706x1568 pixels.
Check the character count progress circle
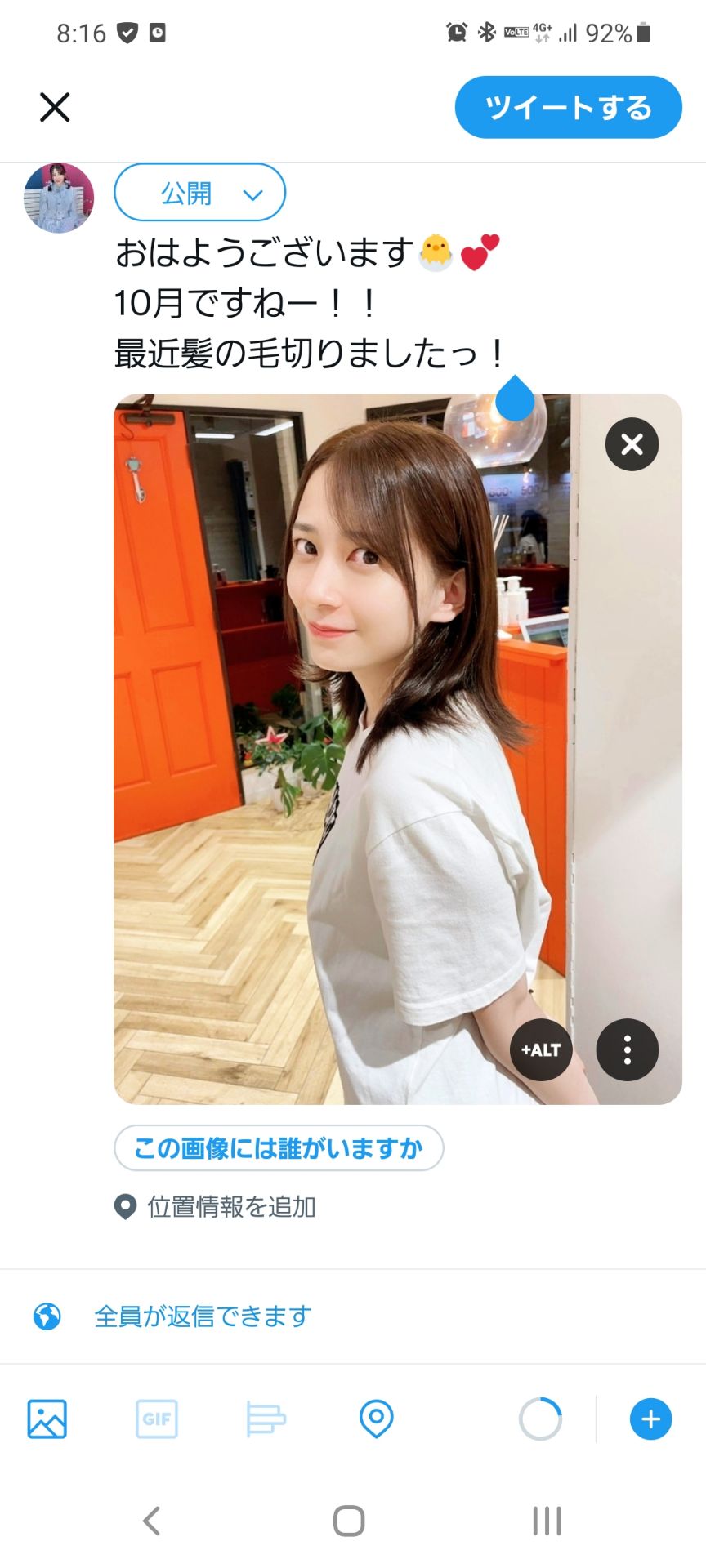click(x=540, y=1419)
